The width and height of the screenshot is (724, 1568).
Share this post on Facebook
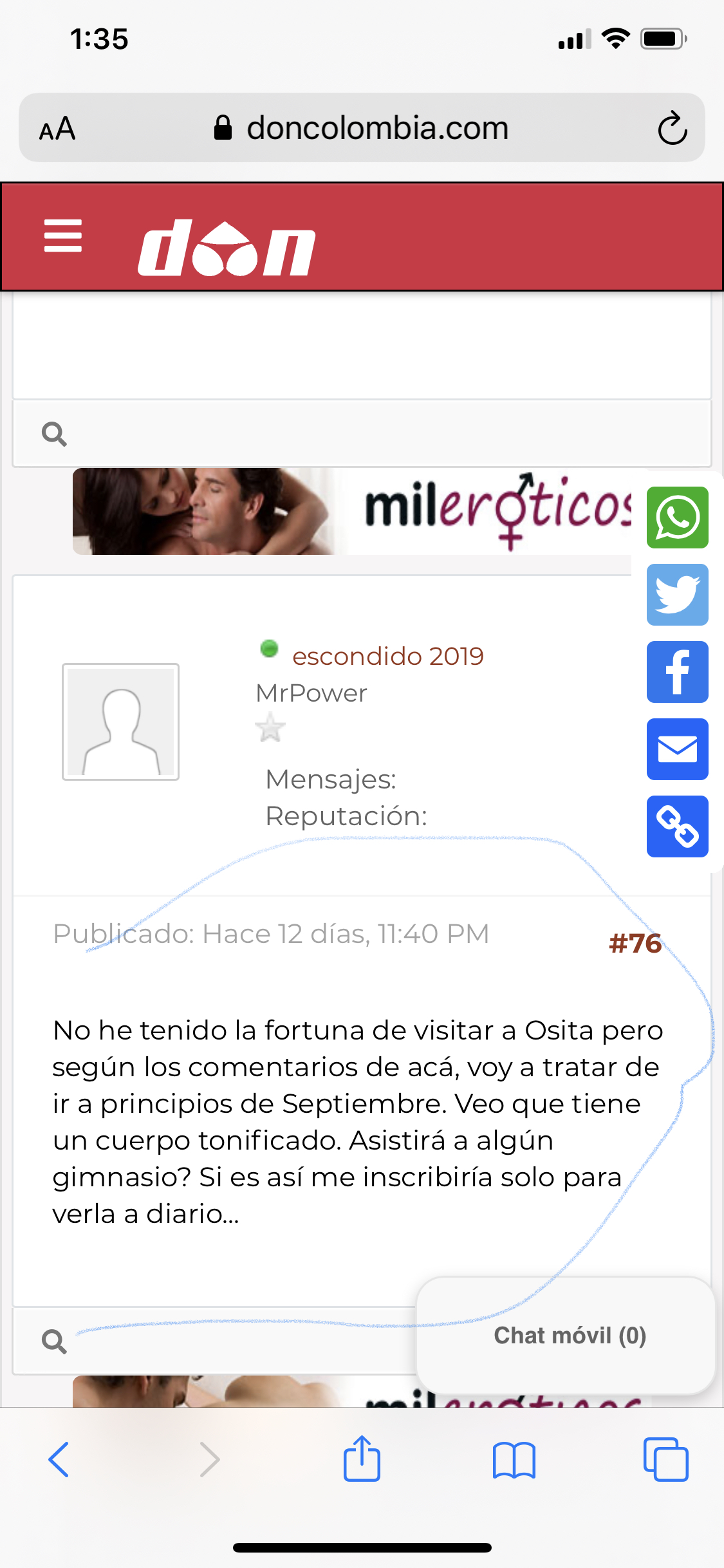pyautogui.click(x=677, y=672)
